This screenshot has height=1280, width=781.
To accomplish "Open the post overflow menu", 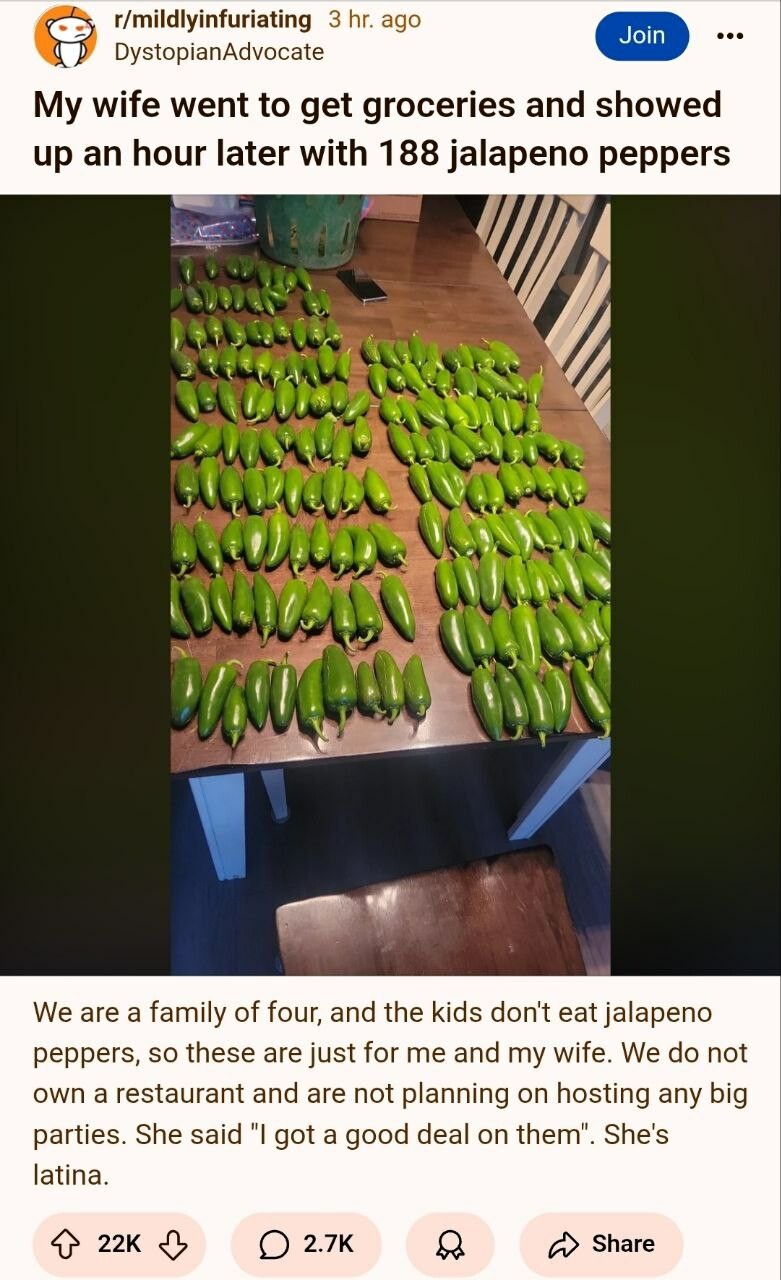I will click(x=730, y=36).
